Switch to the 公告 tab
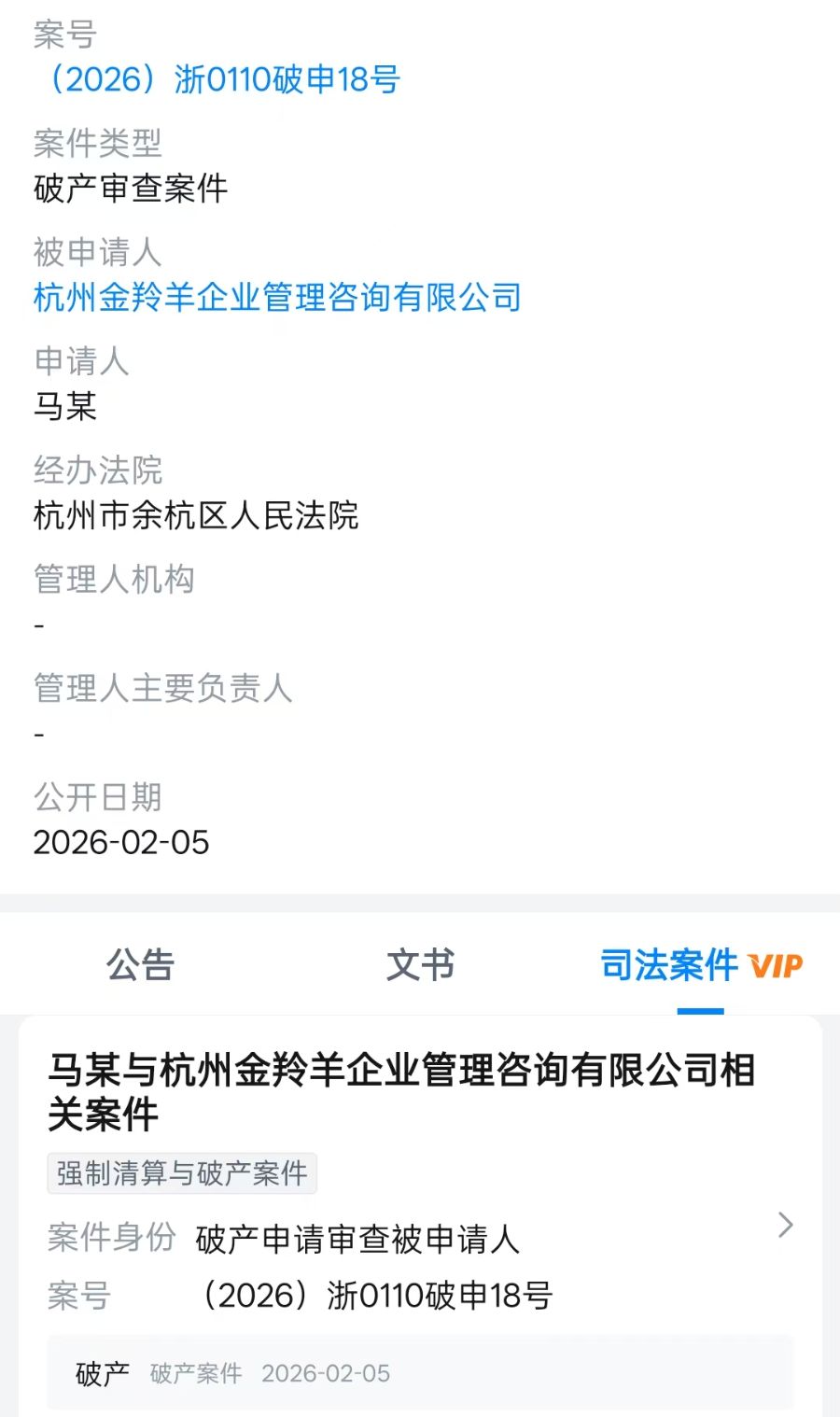840x1417 pixels. (x=140, y=965)
